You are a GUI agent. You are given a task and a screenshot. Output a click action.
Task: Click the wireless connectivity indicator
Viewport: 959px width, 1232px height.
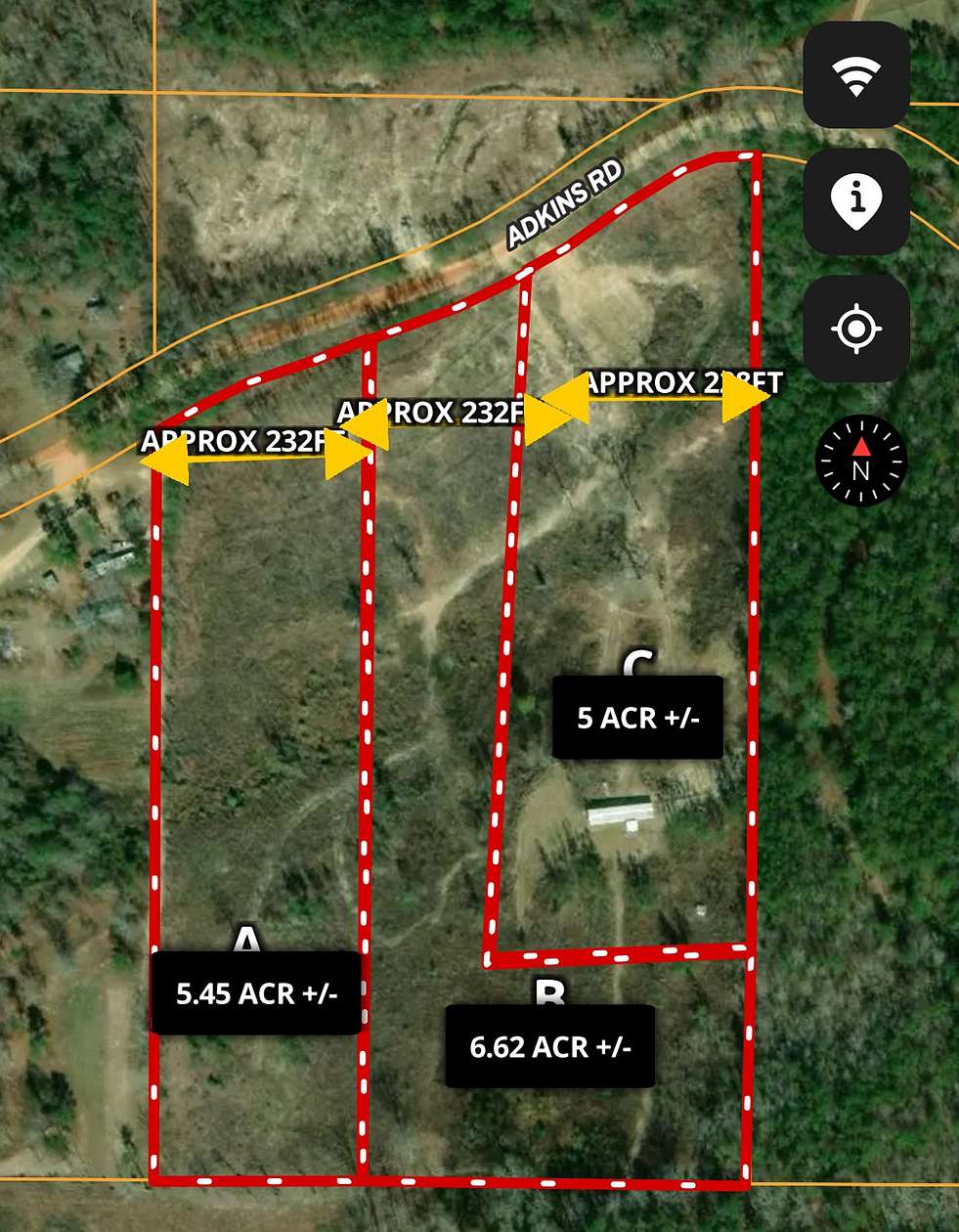point(854,73)
